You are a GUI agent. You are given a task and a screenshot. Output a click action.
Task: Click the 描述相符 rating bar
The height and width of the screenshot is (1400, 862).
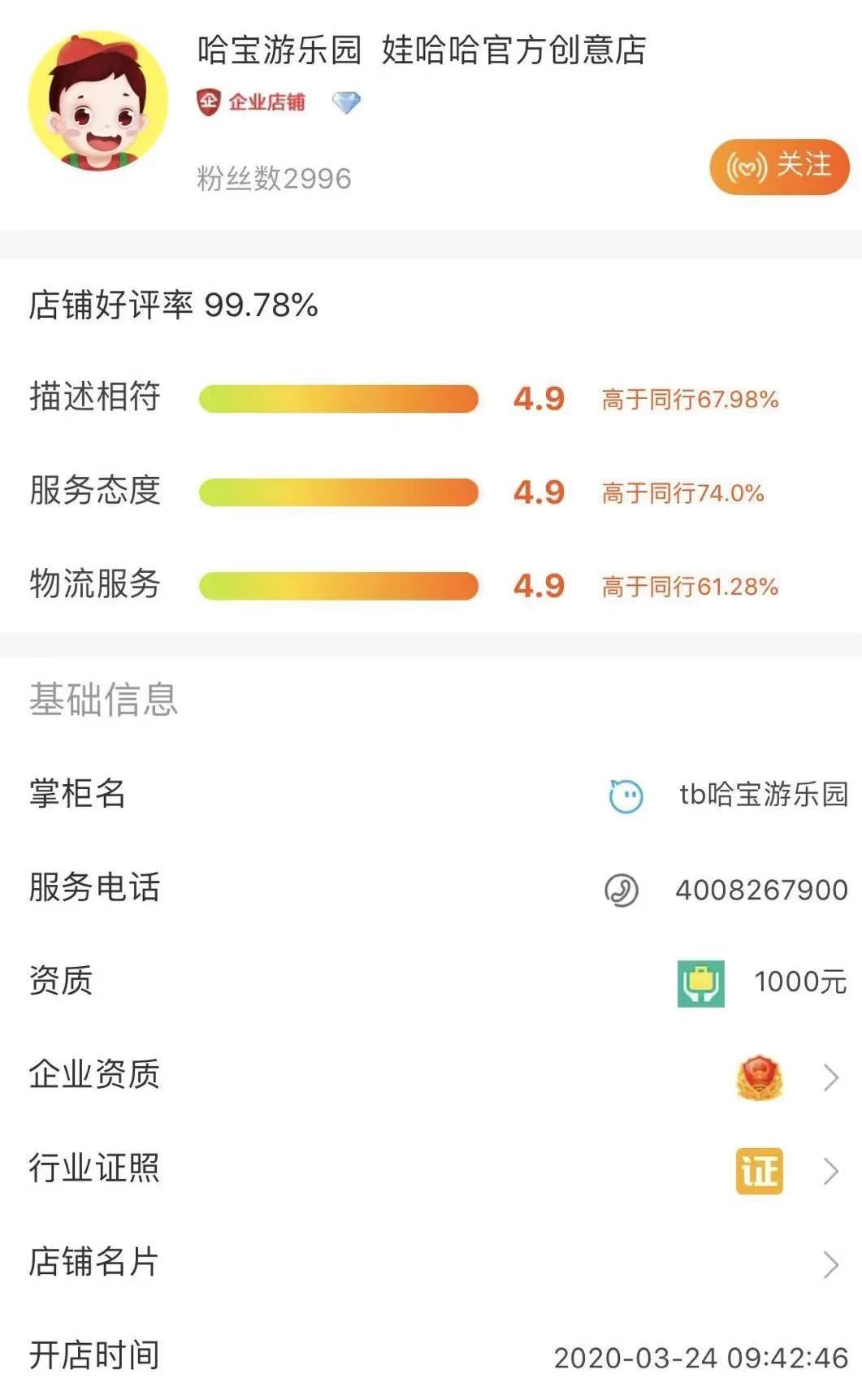[339, 400]
